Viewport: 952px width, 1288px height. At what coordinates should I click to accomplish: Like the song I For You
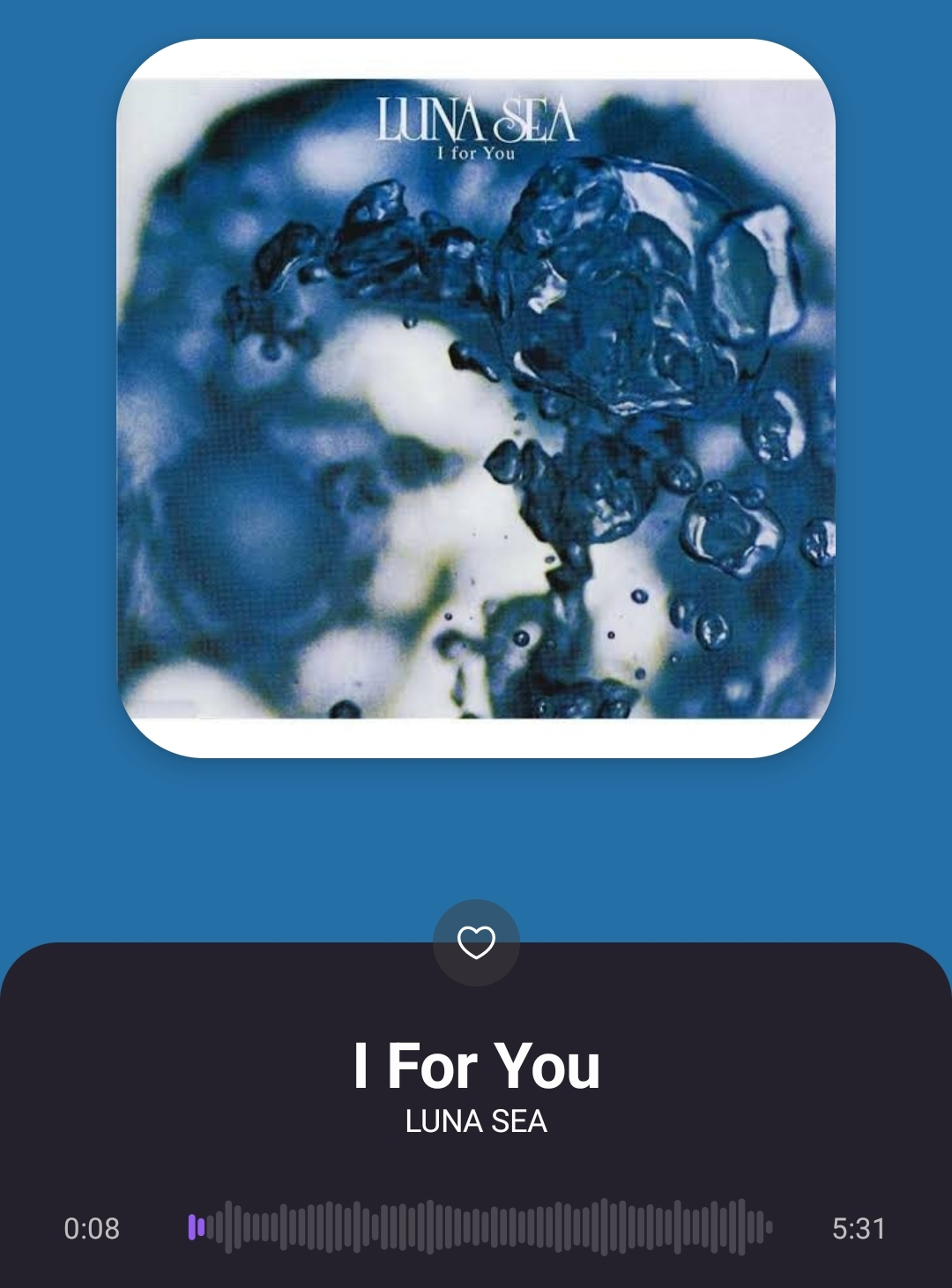476,942
